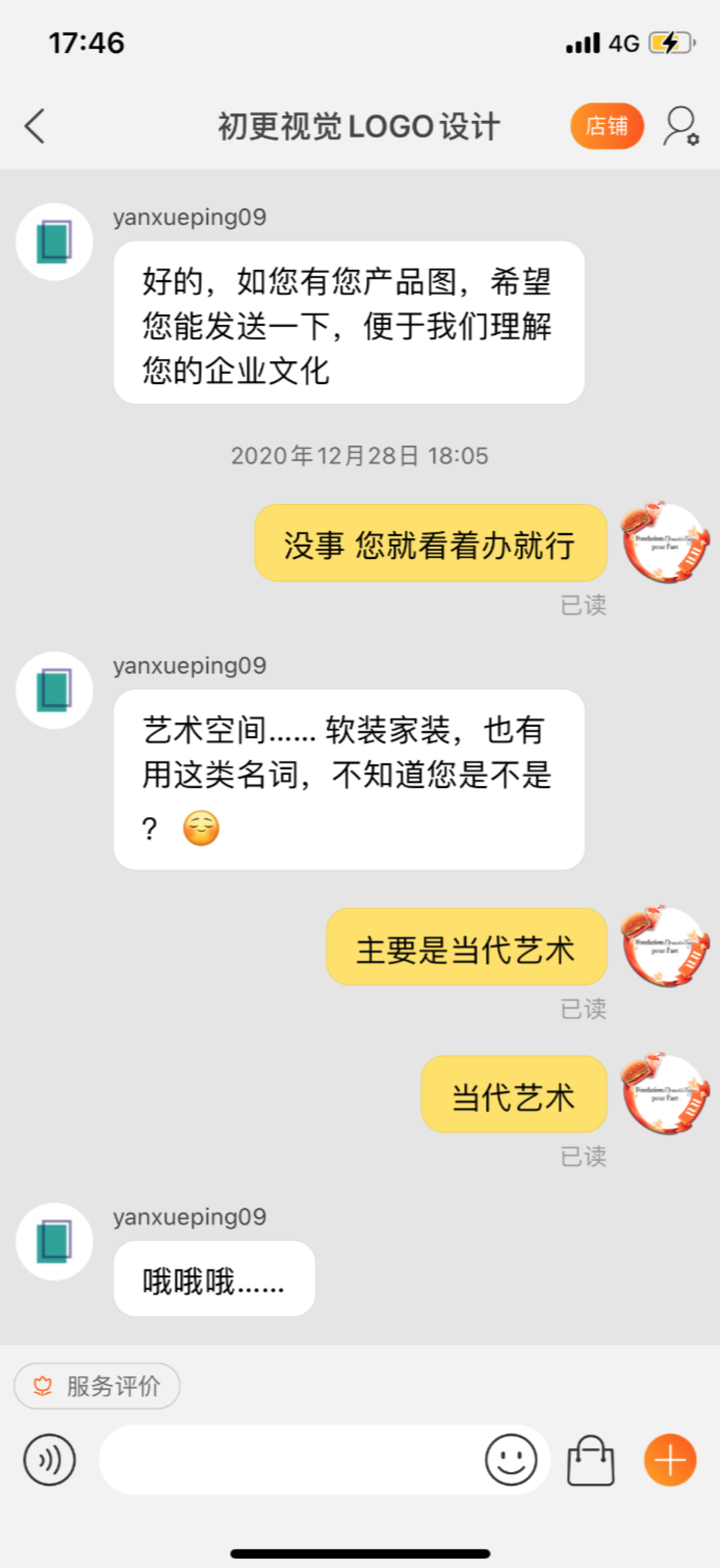Viewport: 720px width, 1568px height.
Task: Switch to voice input mode
Action: point(49,1459)
